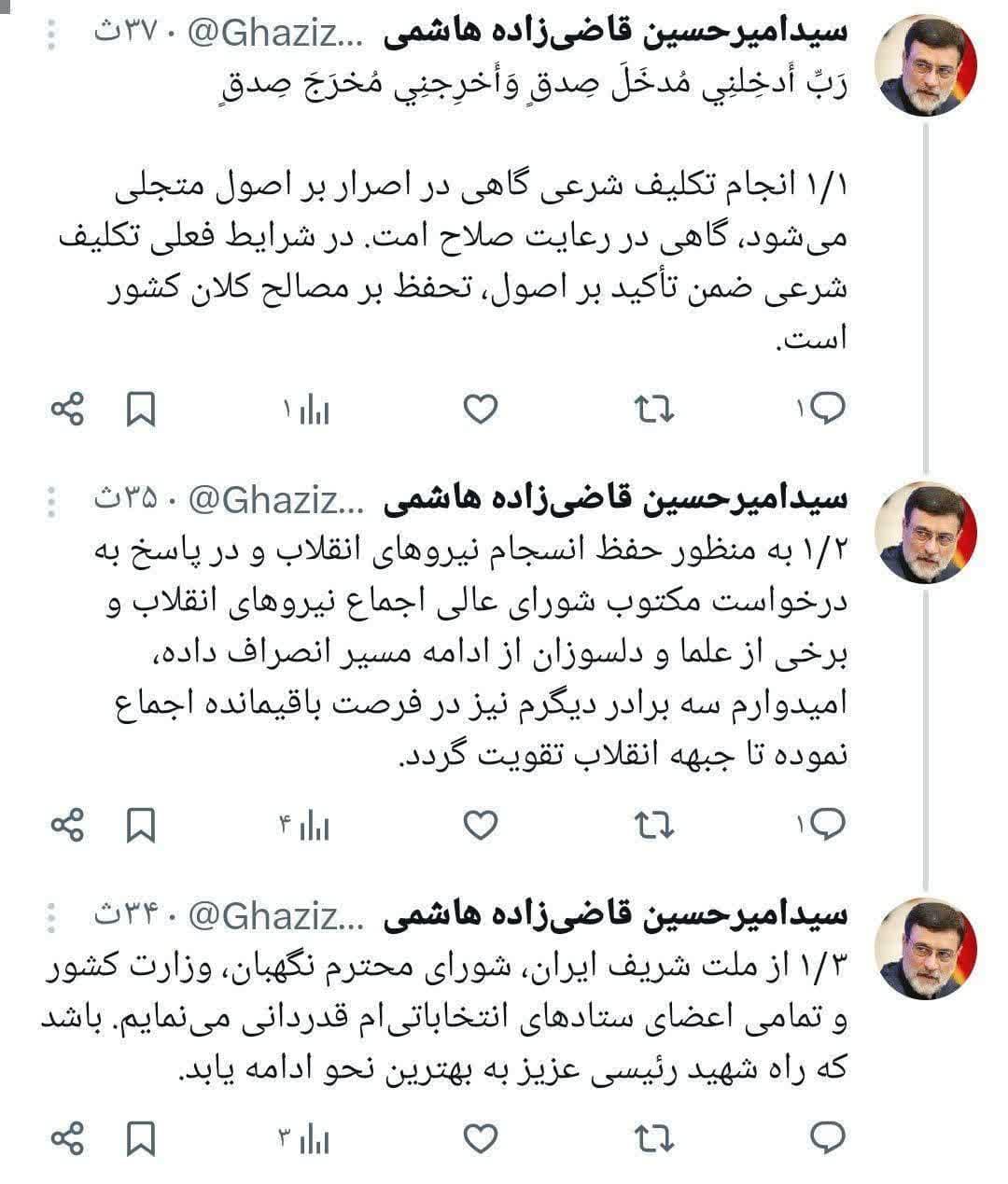The width and height of the screenshot is (1008, 1184).
Task: Retweet the tweet numbered 1/3
Action: tap(654, 1139)
